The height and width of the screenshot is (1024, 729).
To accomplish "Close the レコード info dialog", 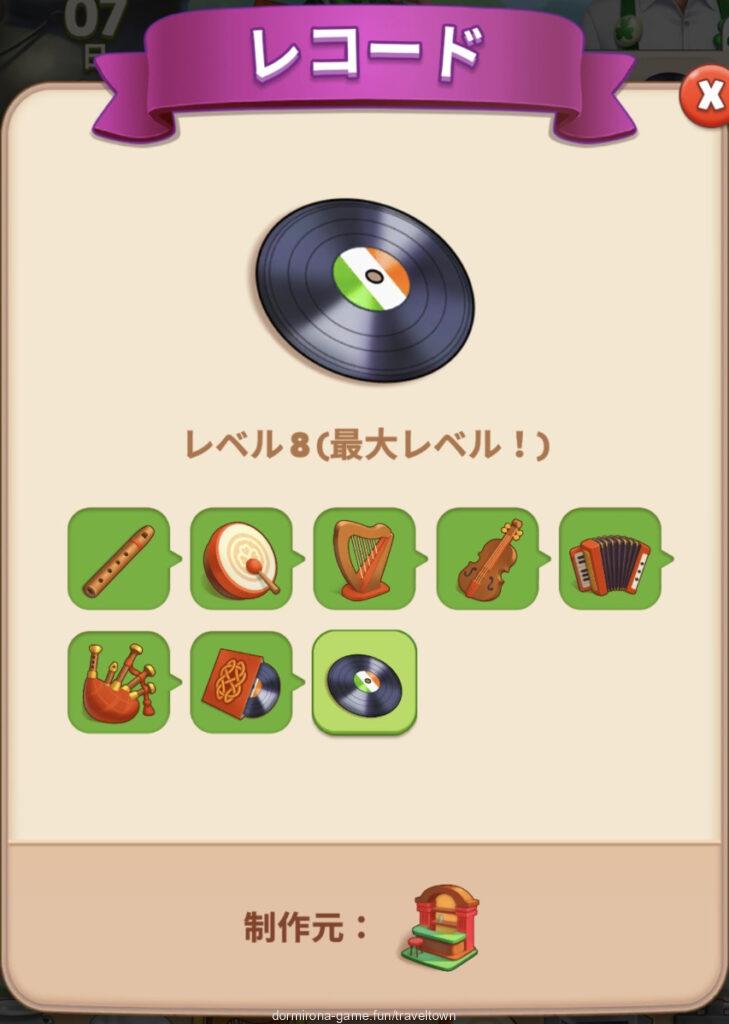I will click(x=708, y=97).
